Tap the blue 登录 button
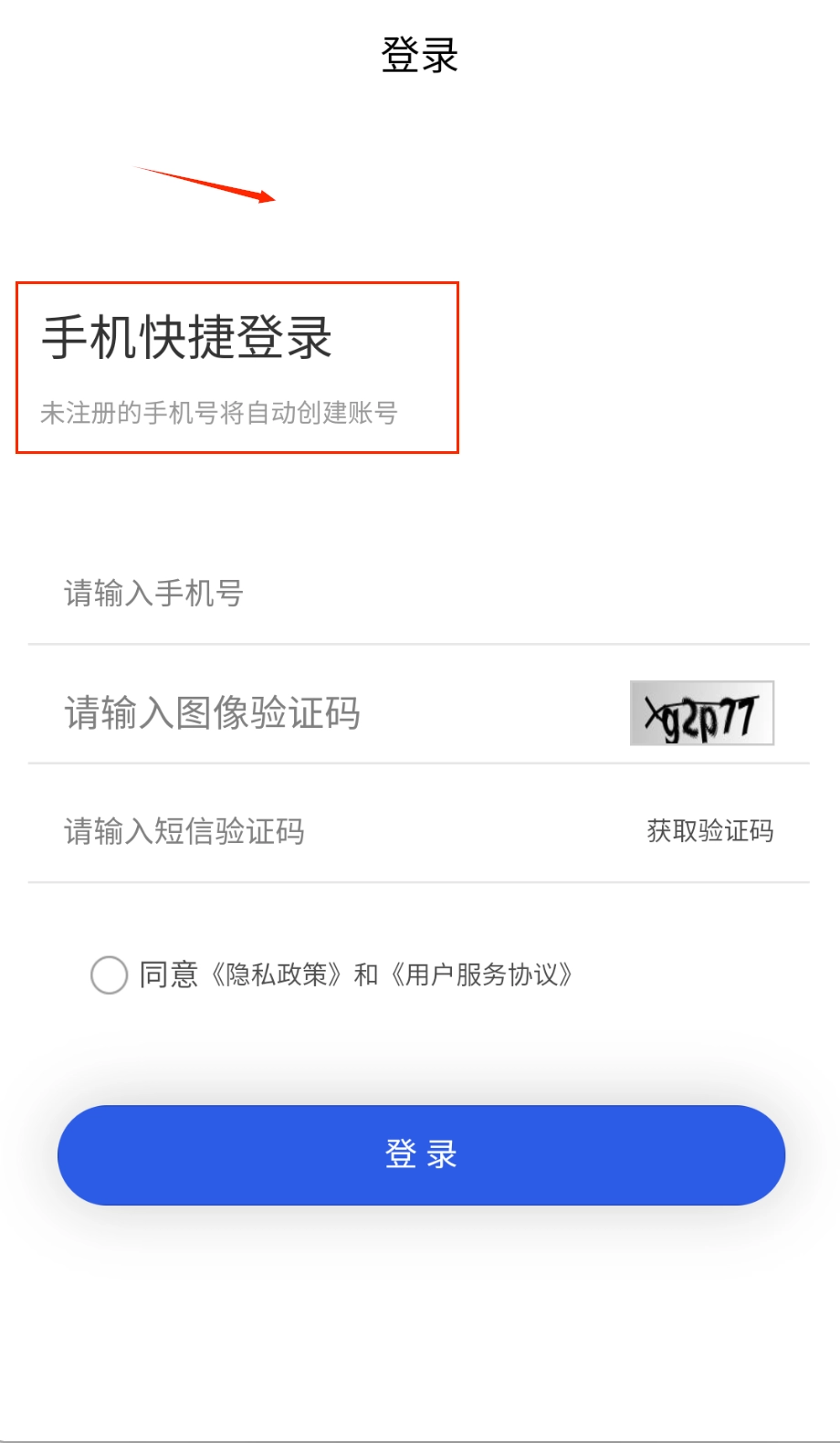The height and width of the screenshot is (1443, 840). (421, 1154)
